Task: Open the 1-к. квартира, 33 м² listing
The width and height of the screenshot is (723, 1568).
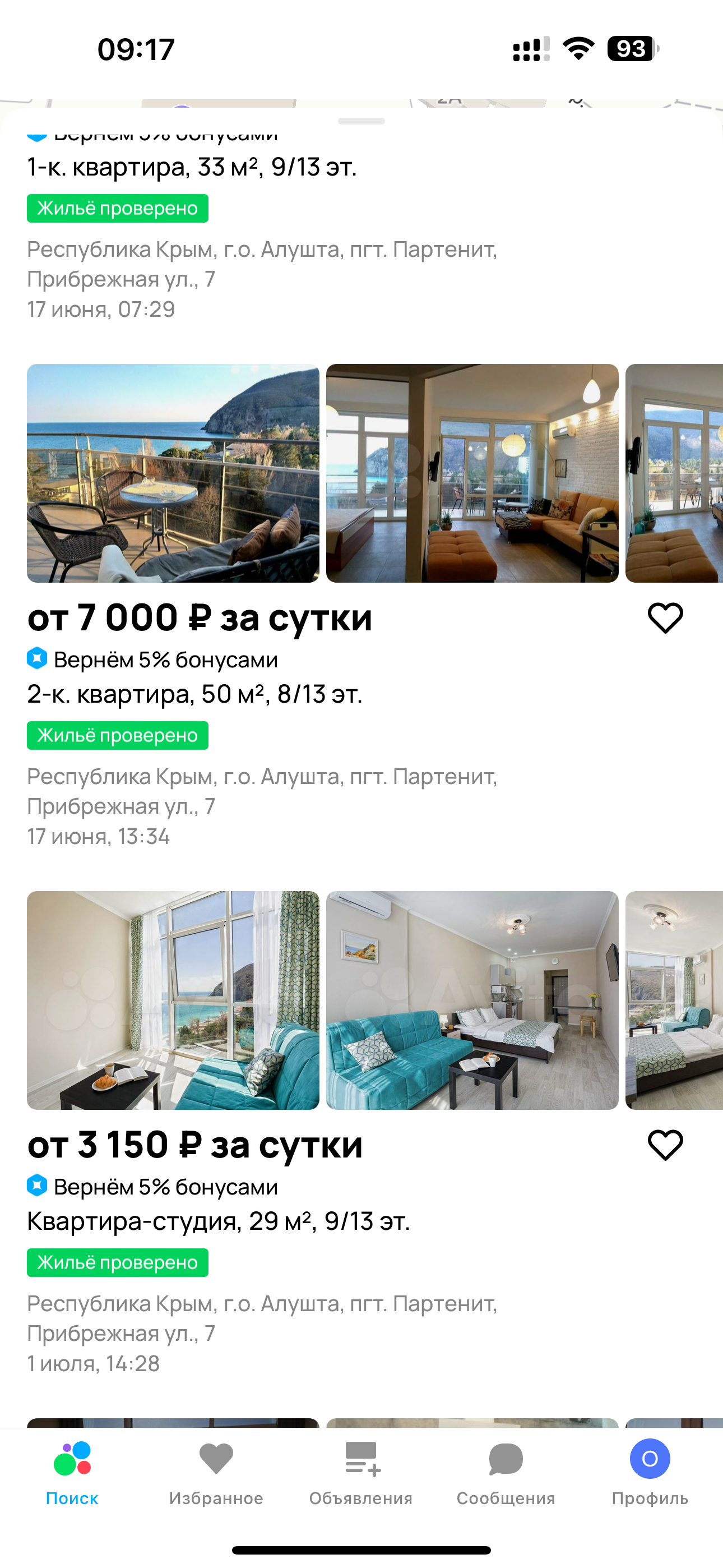Action: pyautogui.click(x=192, y=167)
